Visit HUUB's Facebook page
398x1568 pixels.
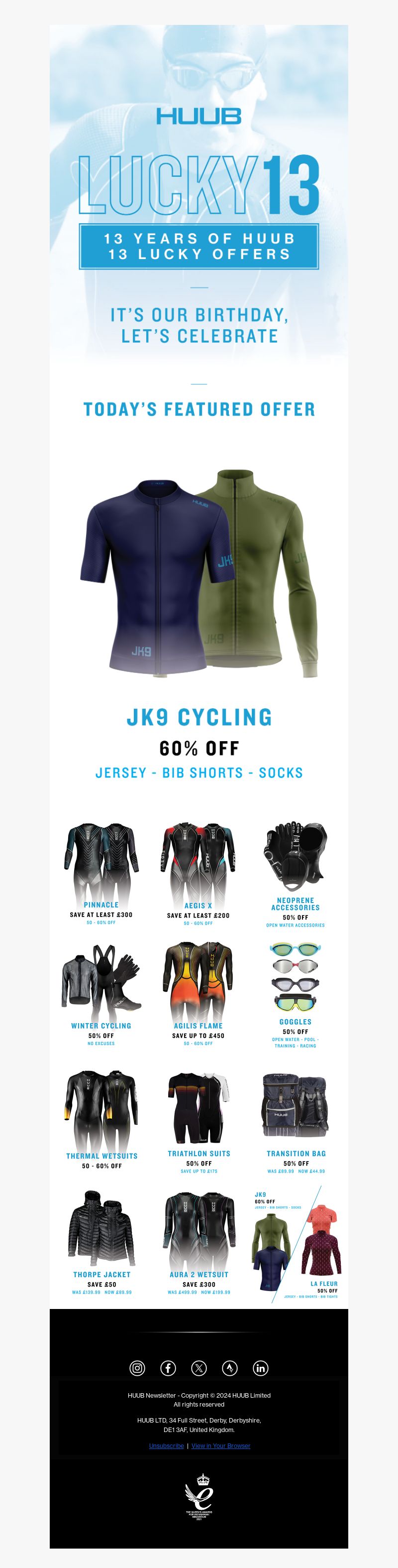click(x=168, y=1368)
